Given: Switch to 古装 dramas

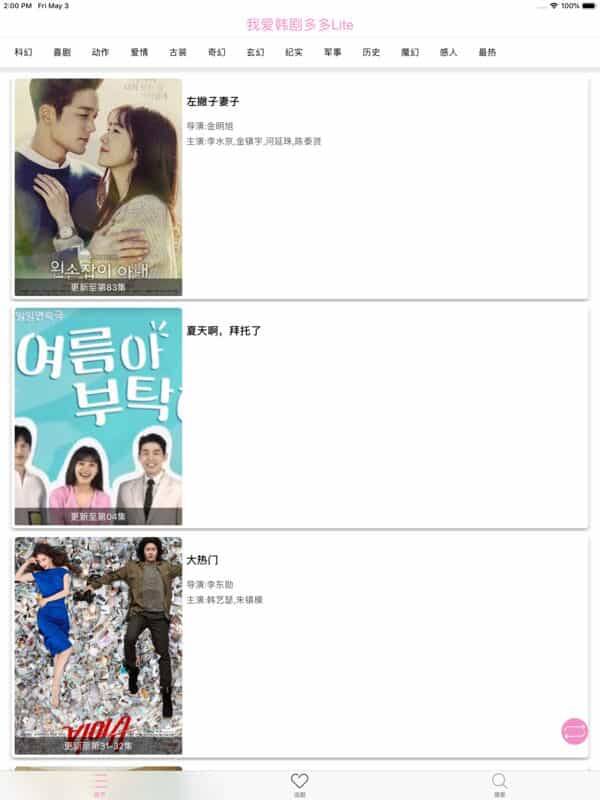Looking at the screenshot, I should point(178,52).
